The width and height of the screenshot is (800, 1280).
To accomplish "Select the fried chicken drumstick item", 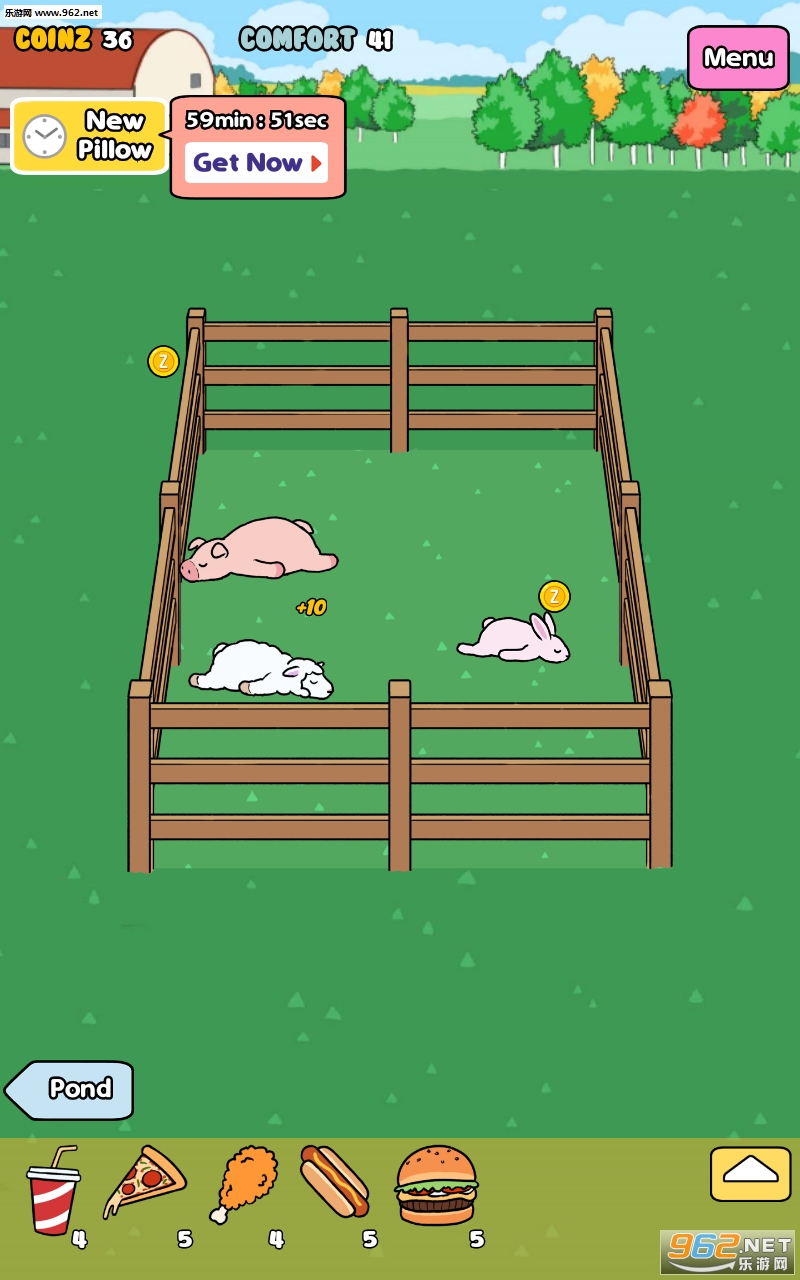I will [243, 1184].
